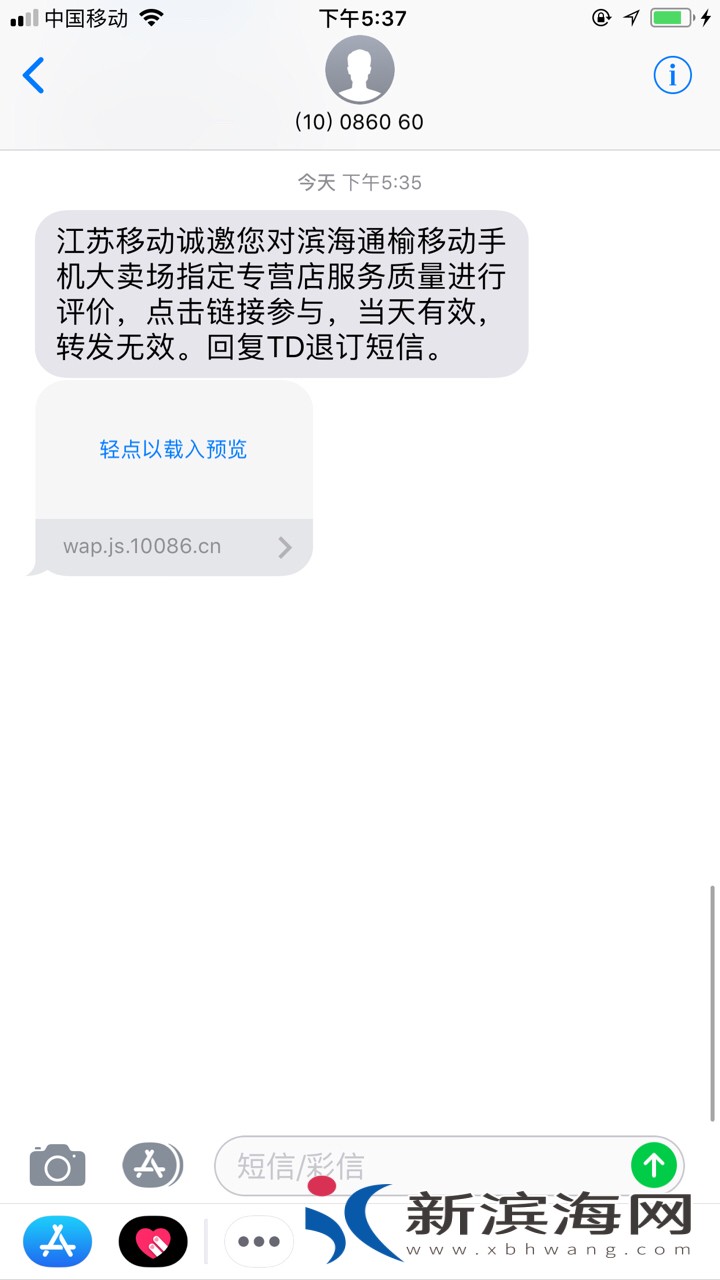720x1280 pixels.
Task: Tap the chevron next to wap.js.10086.cn
Action: coord(284,546)
